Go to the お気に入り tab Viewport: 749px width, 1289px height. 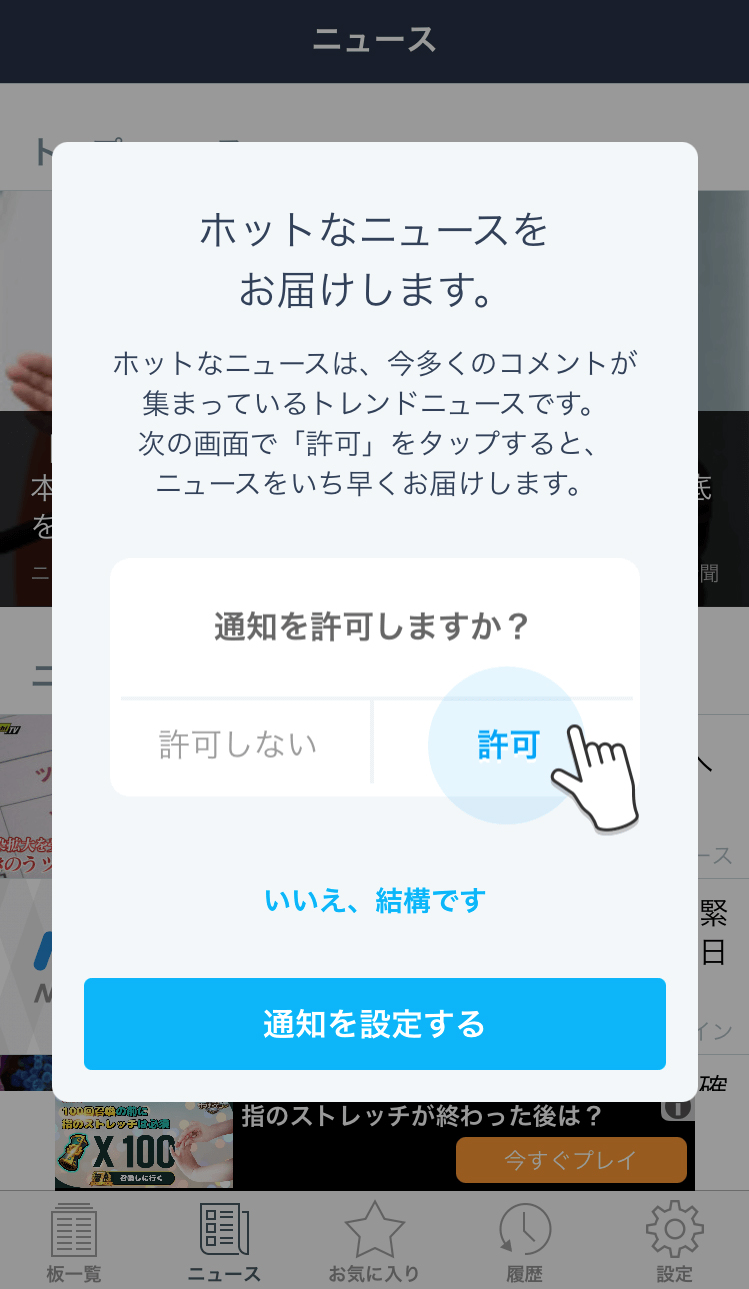[x=374, y=1241]
